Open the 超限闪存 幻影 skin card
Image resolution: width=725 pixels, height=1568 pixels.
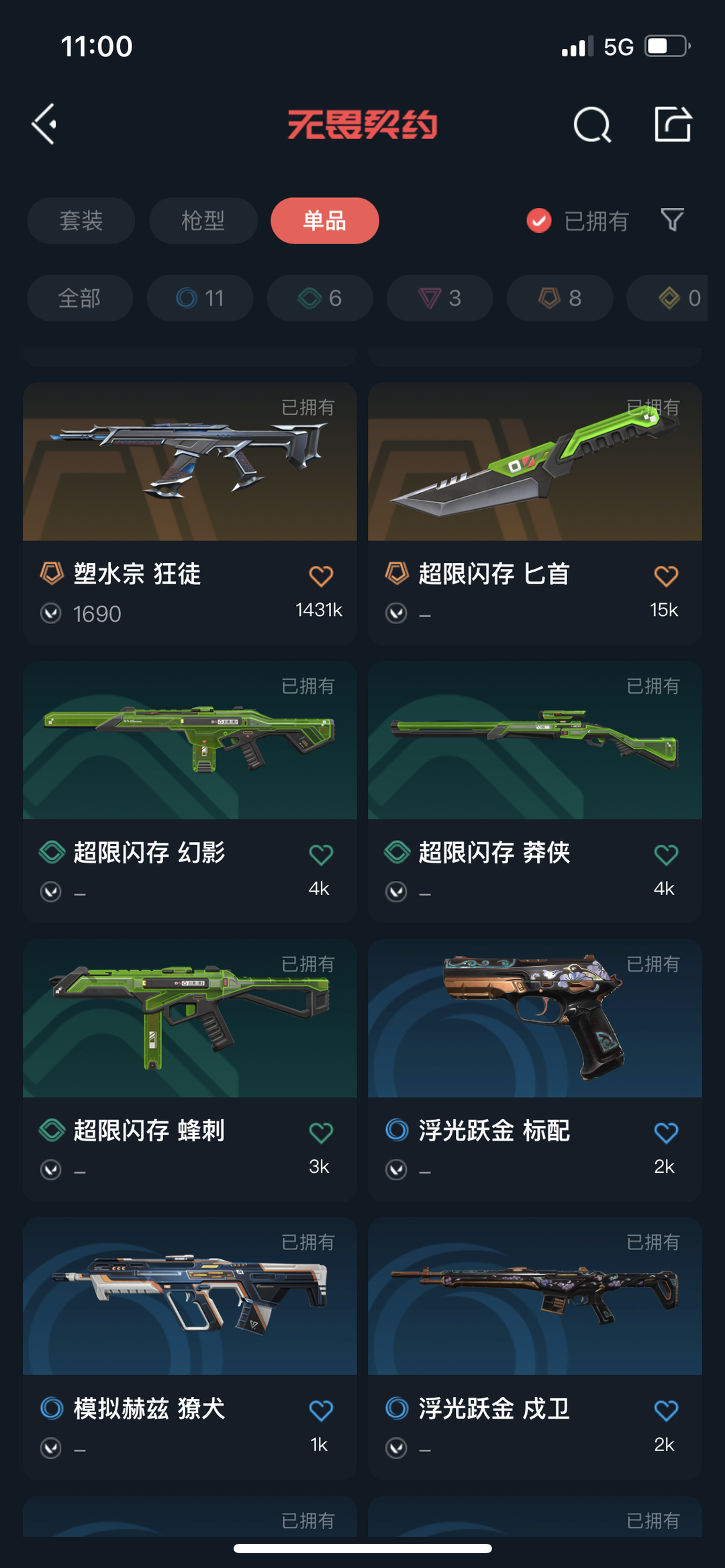coord(190,792)
